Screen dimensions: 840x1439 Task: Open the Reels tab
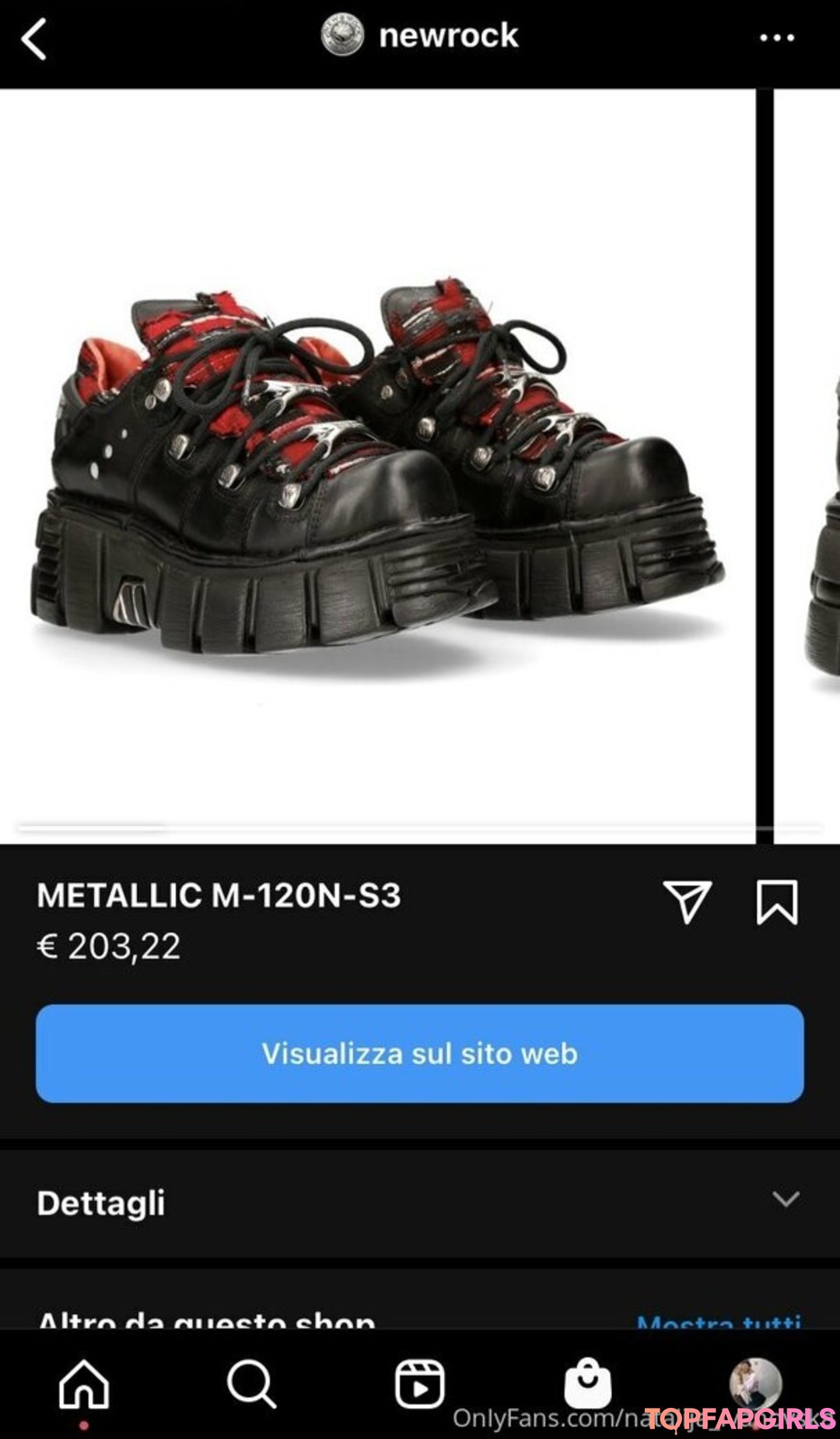coord(419,1385)
